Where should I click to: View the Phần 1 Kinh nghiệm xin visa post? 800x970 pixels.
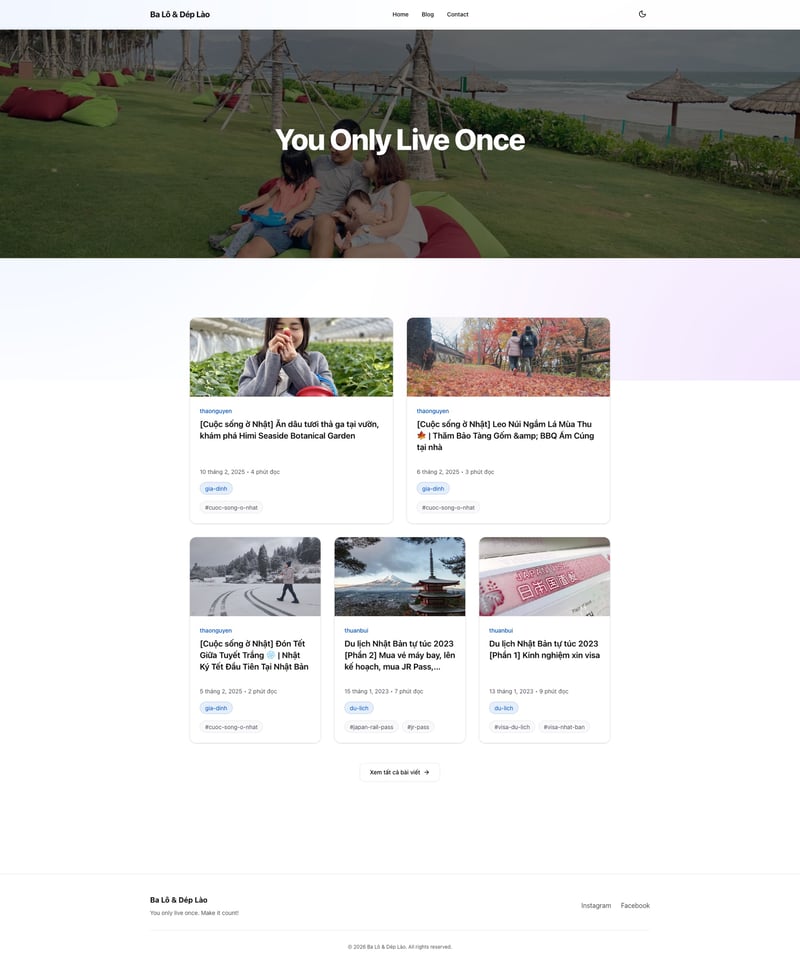(x=544, y=649)
